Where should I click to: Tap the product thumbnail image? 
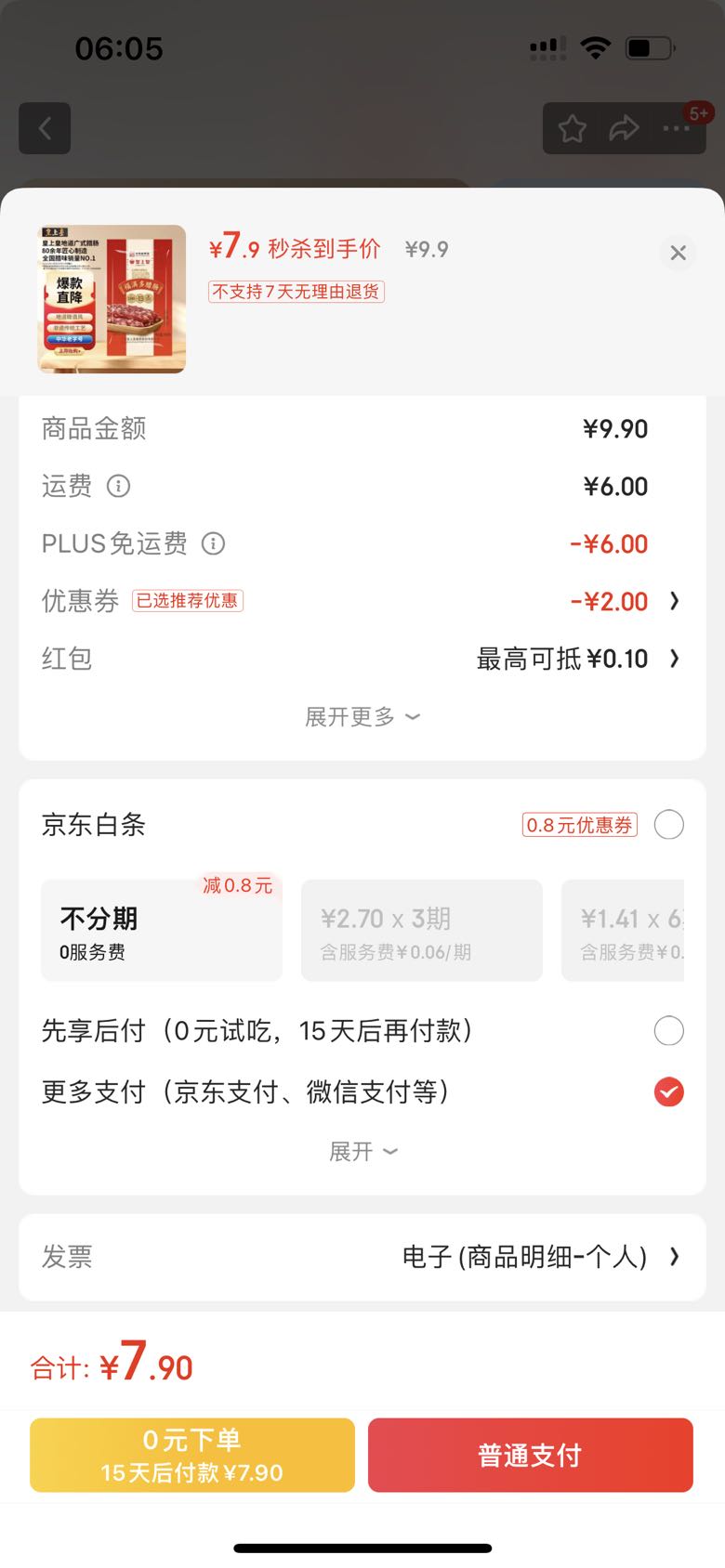pyautogui.click(x=112, y=299)
